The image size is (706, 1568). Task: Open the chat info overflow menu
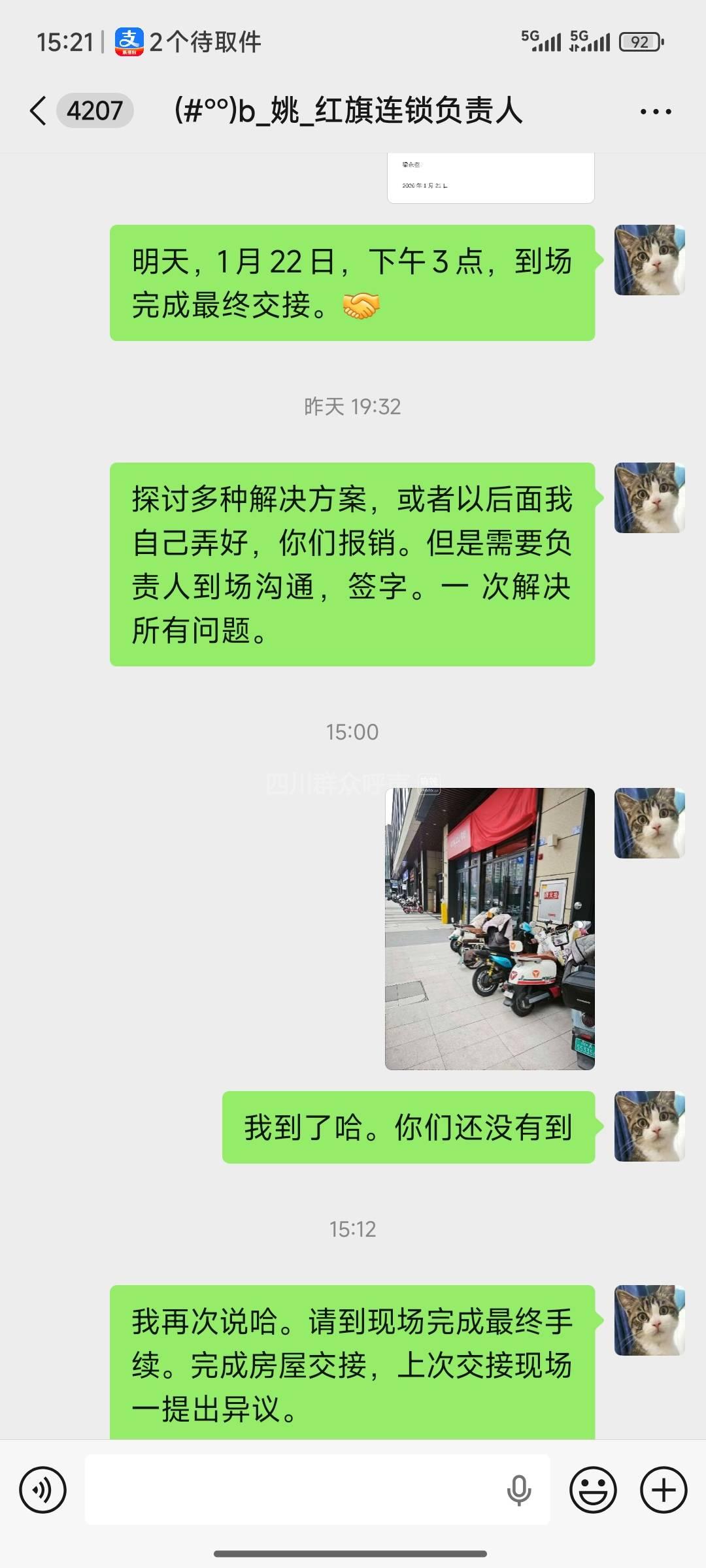[655, 112]
